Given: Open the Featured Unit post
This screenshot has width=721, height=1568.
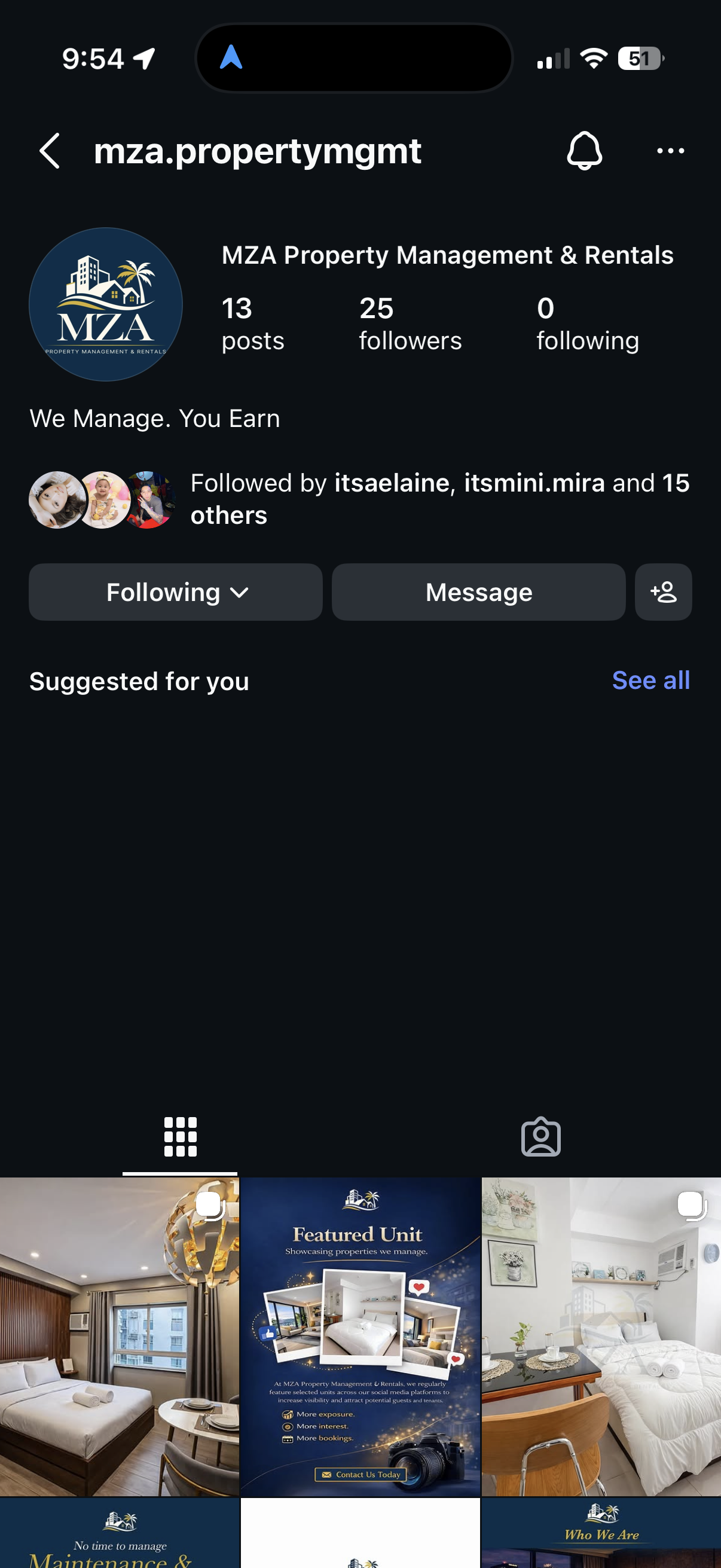Looking at the screenshot, I should [x=360, y=1337].
